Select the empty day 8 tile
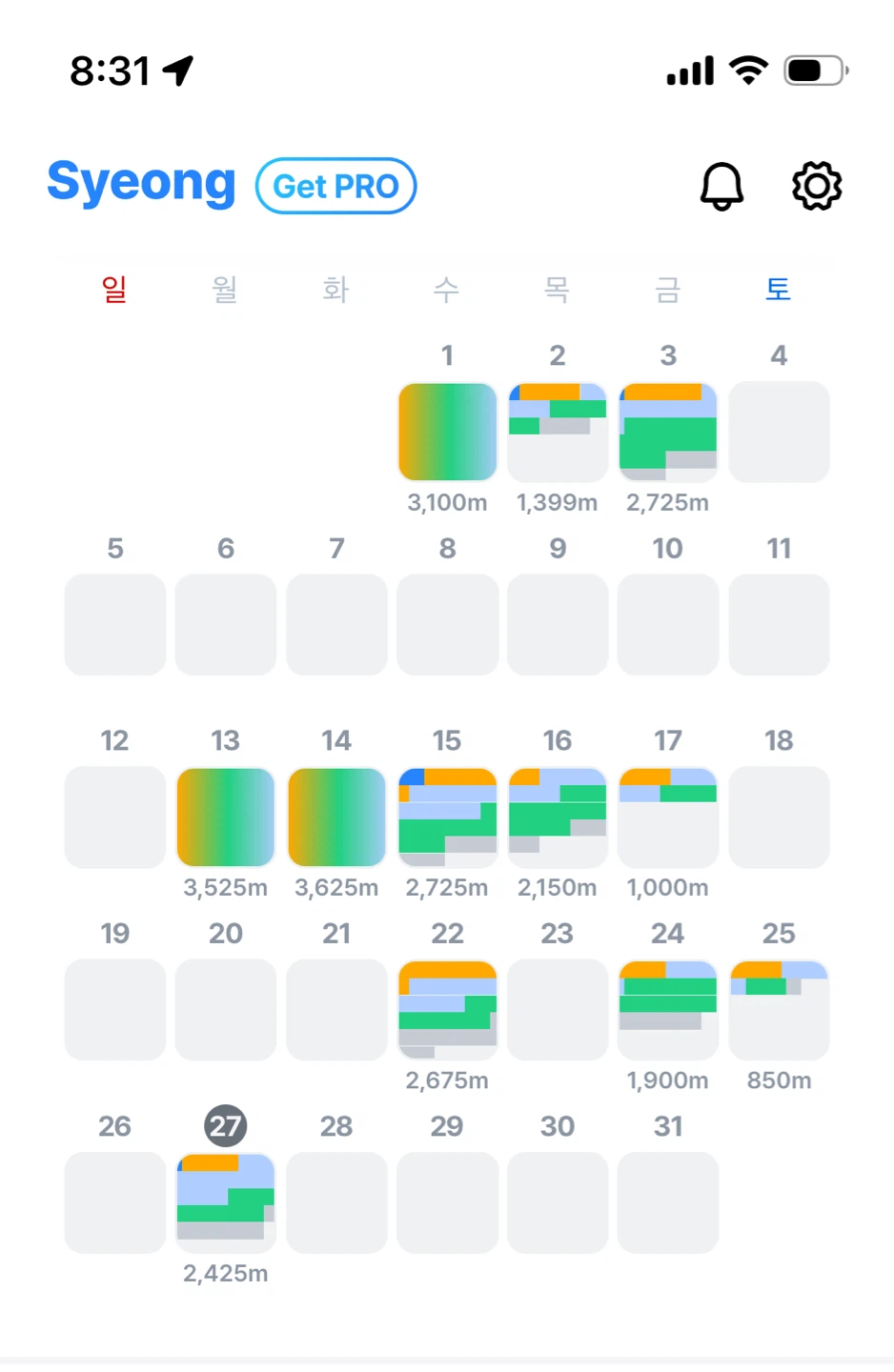Image resolution: width=894 pixels, height=1372 pixels. (447, 624)
